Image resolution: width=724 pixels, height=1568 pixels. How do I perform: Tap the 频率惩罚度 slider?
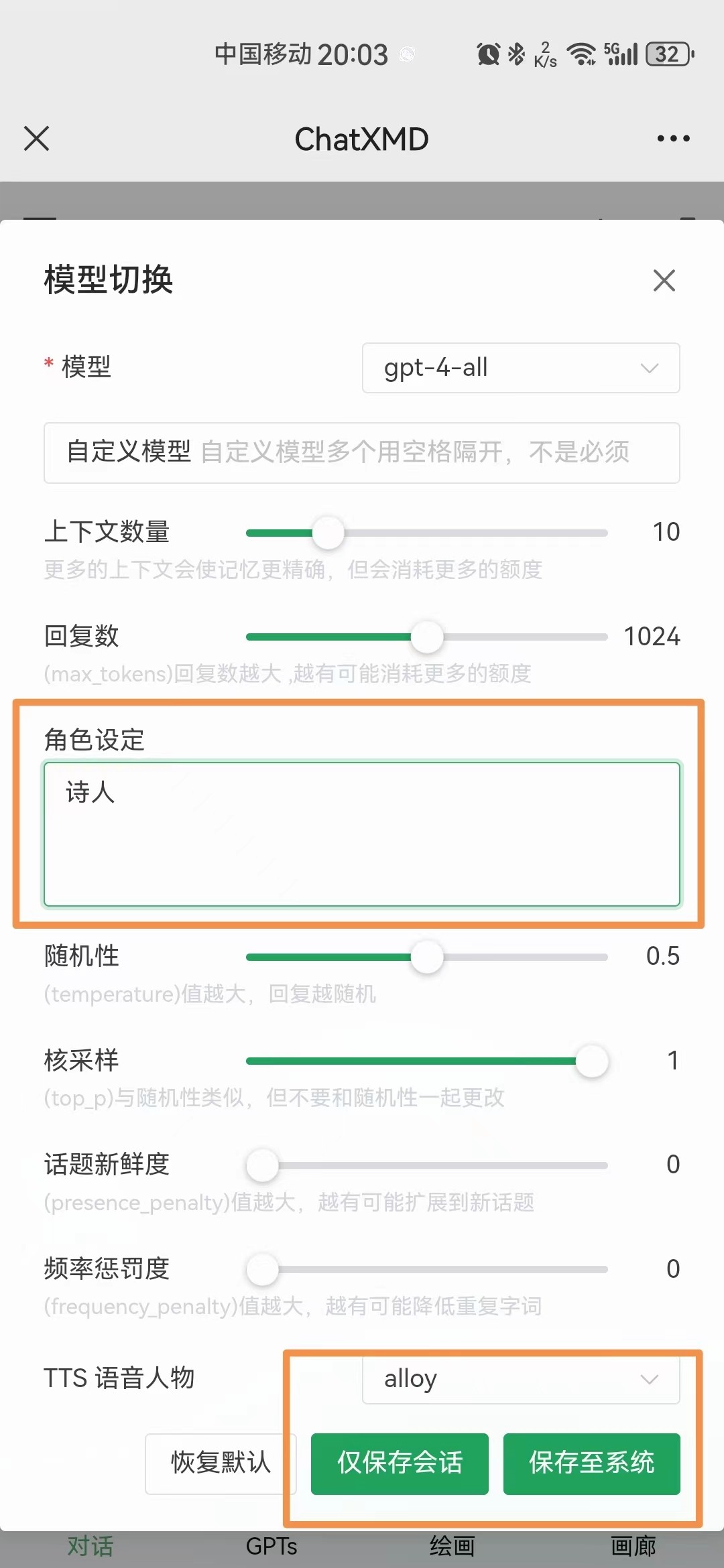[x=262, y=1270]
